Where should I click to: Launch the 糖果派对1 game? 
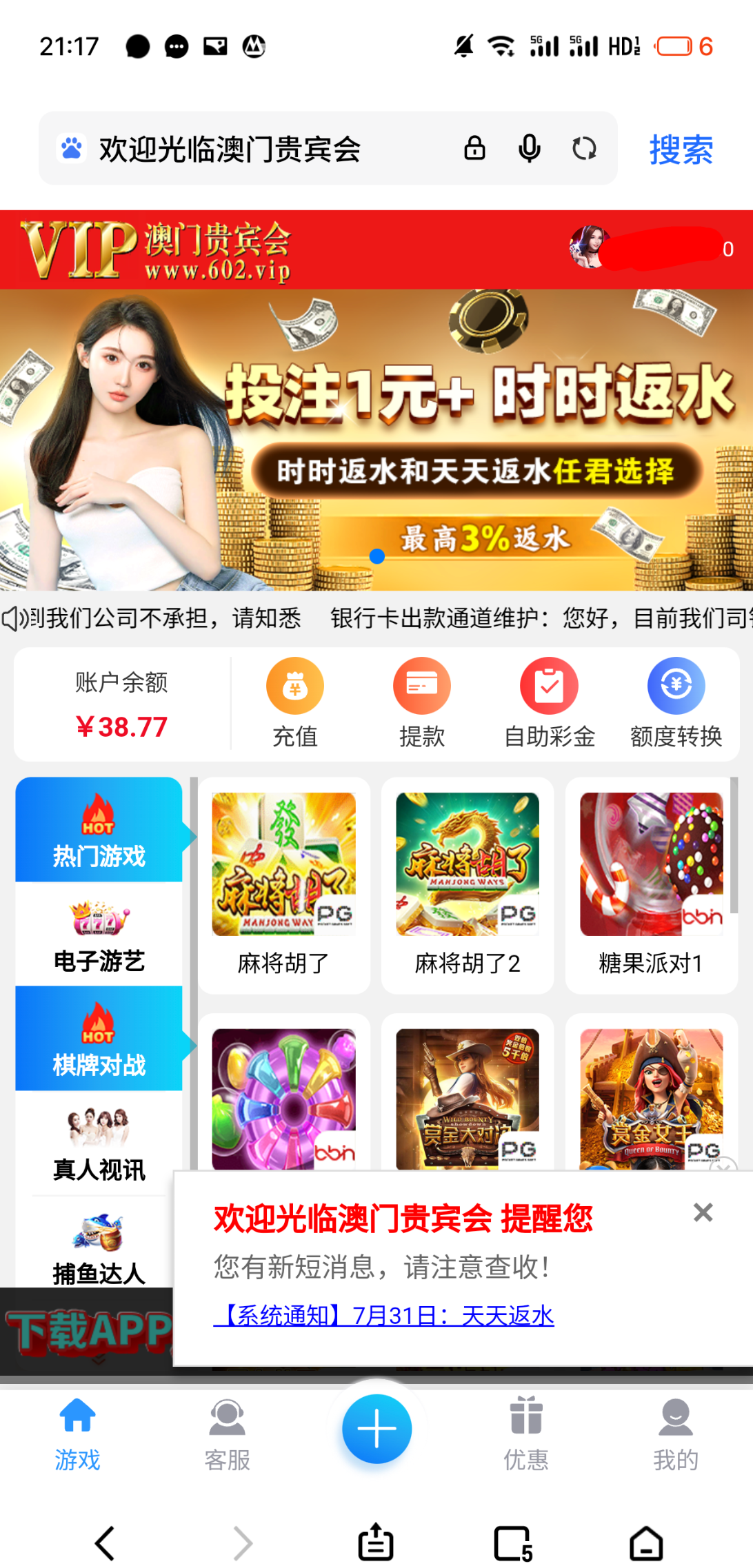(x=651, y=884)
